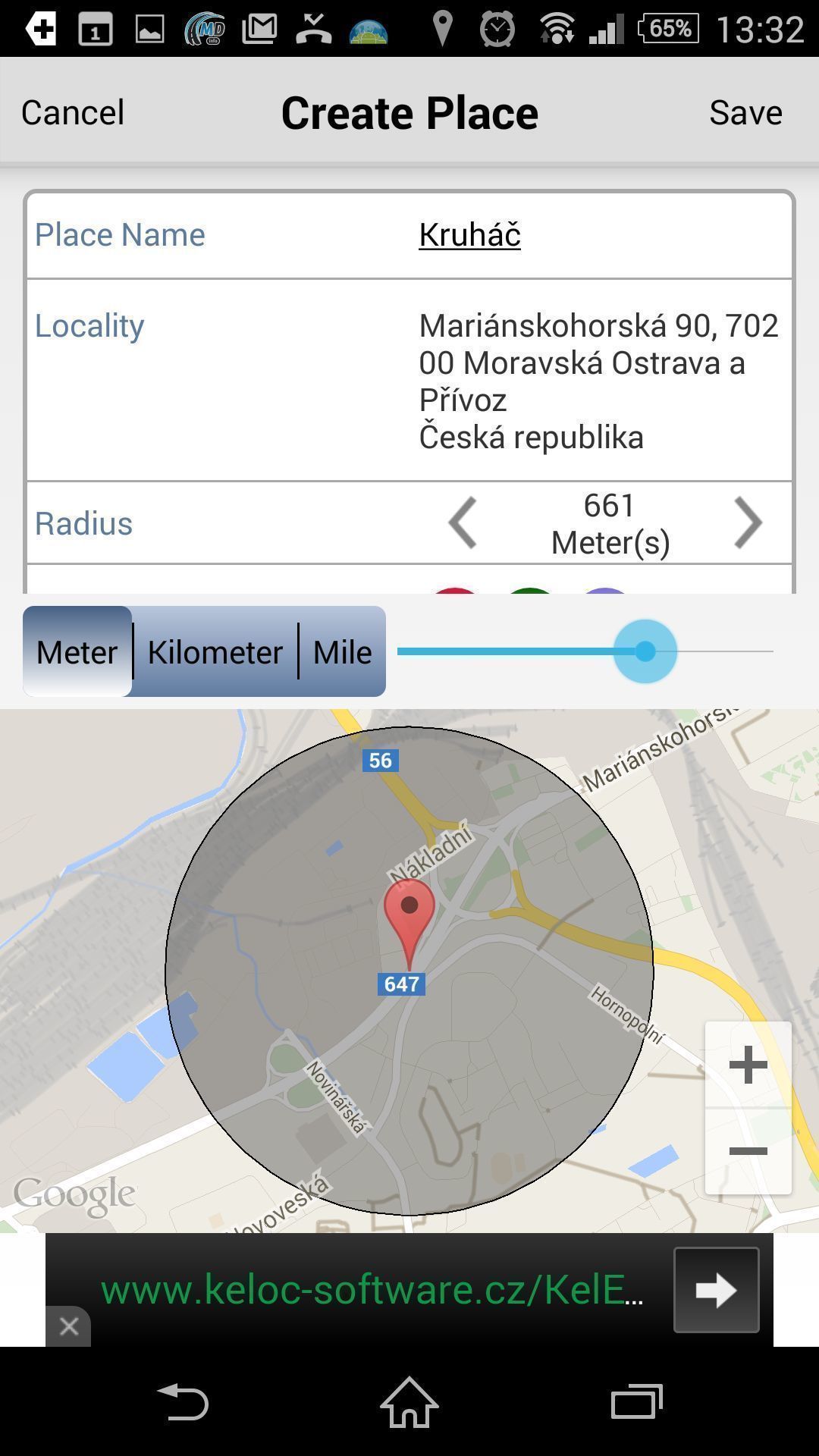This screenshot has height=1456, width=819.
Task: Go back with the system back button
Action: 183,1401
